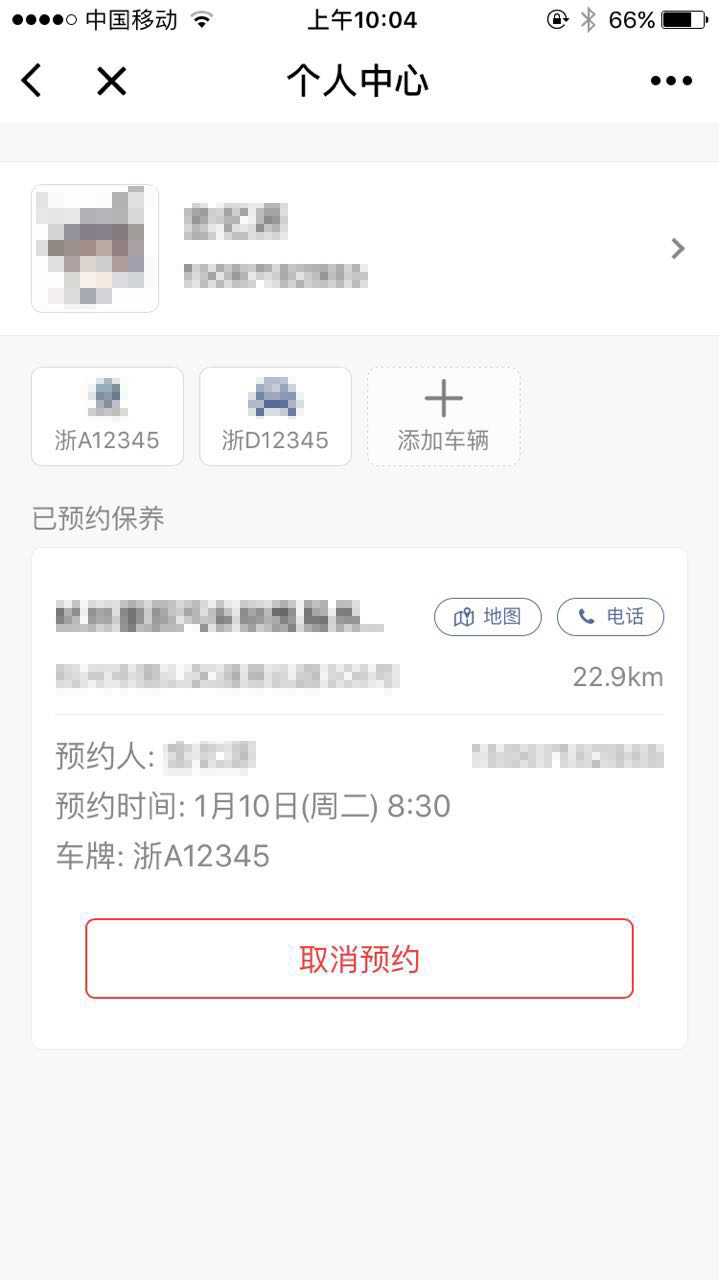The height and width of the screenshot is (1280, 719).
Task: Tap 取消预约 to cancel the appointment
Action: click(x=359, y=959)
